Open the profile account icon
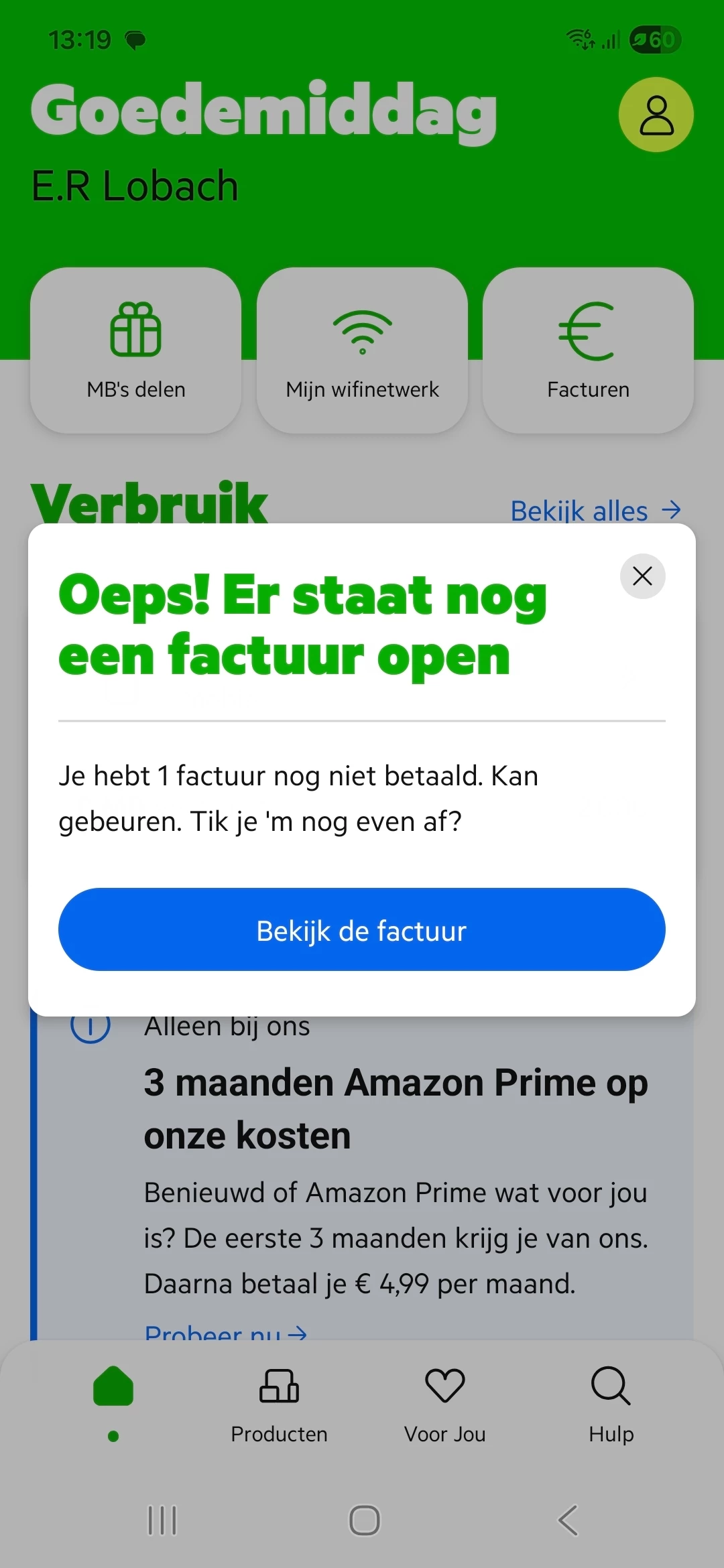 (656, 115)
